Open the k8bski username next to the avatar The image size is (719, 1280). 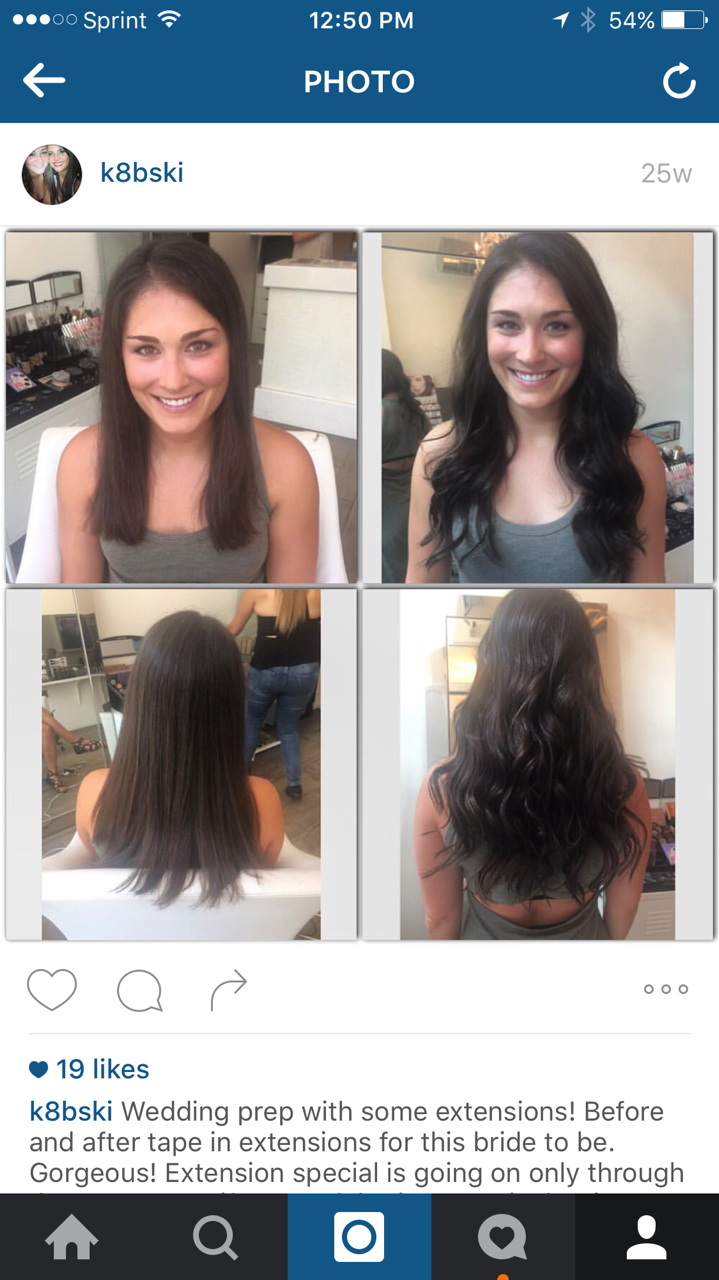click(x=142, y=173)
